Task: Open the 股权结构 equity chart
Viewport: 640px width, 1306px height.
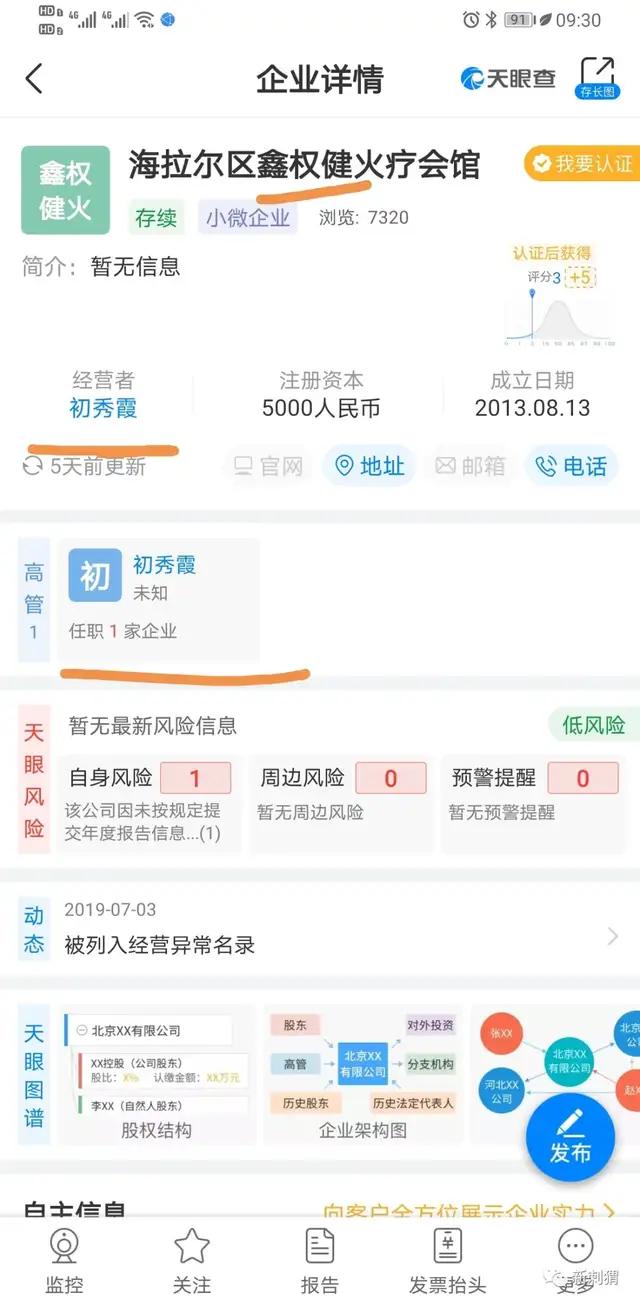Action: click(156, 1075)
